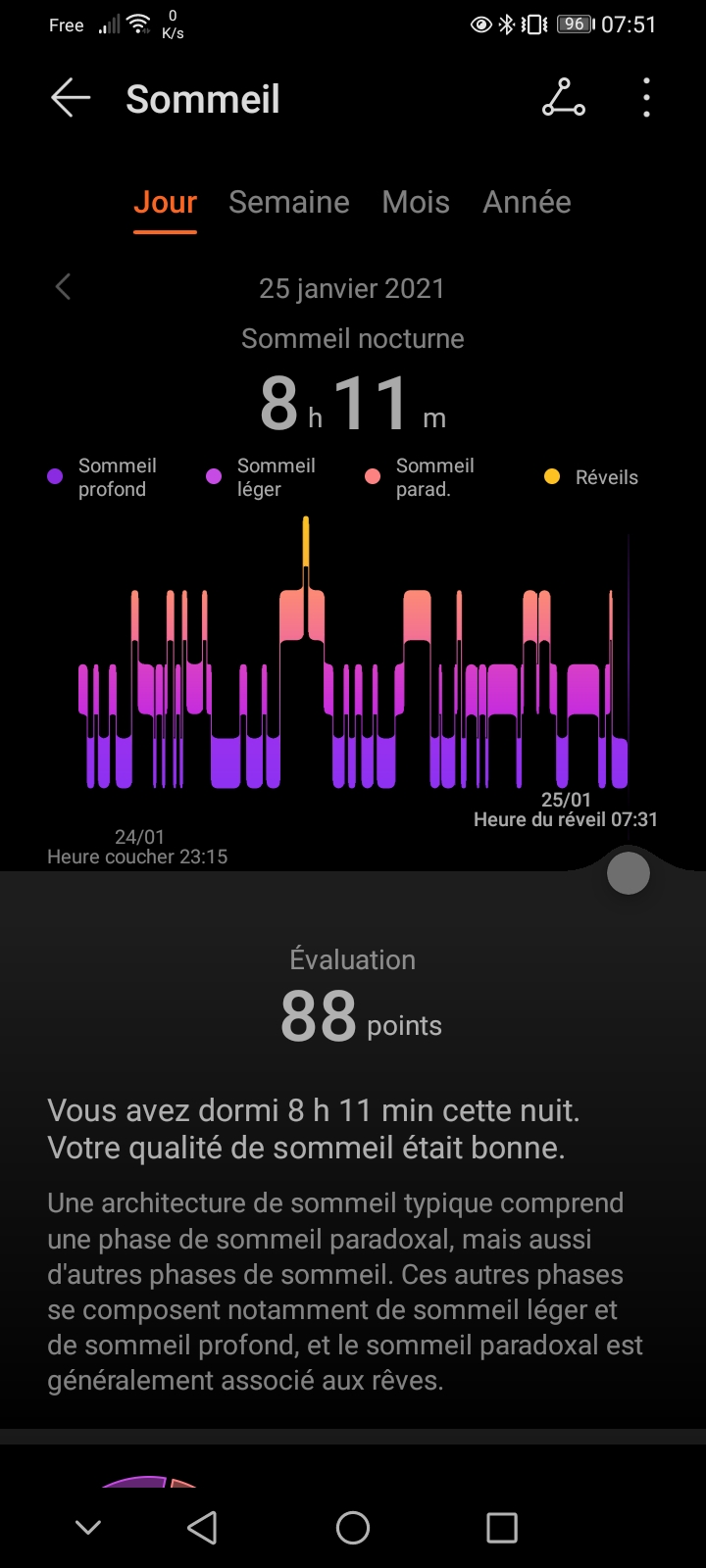Tap the system back triangle

pyautogui.click(x=202, y=1527)
